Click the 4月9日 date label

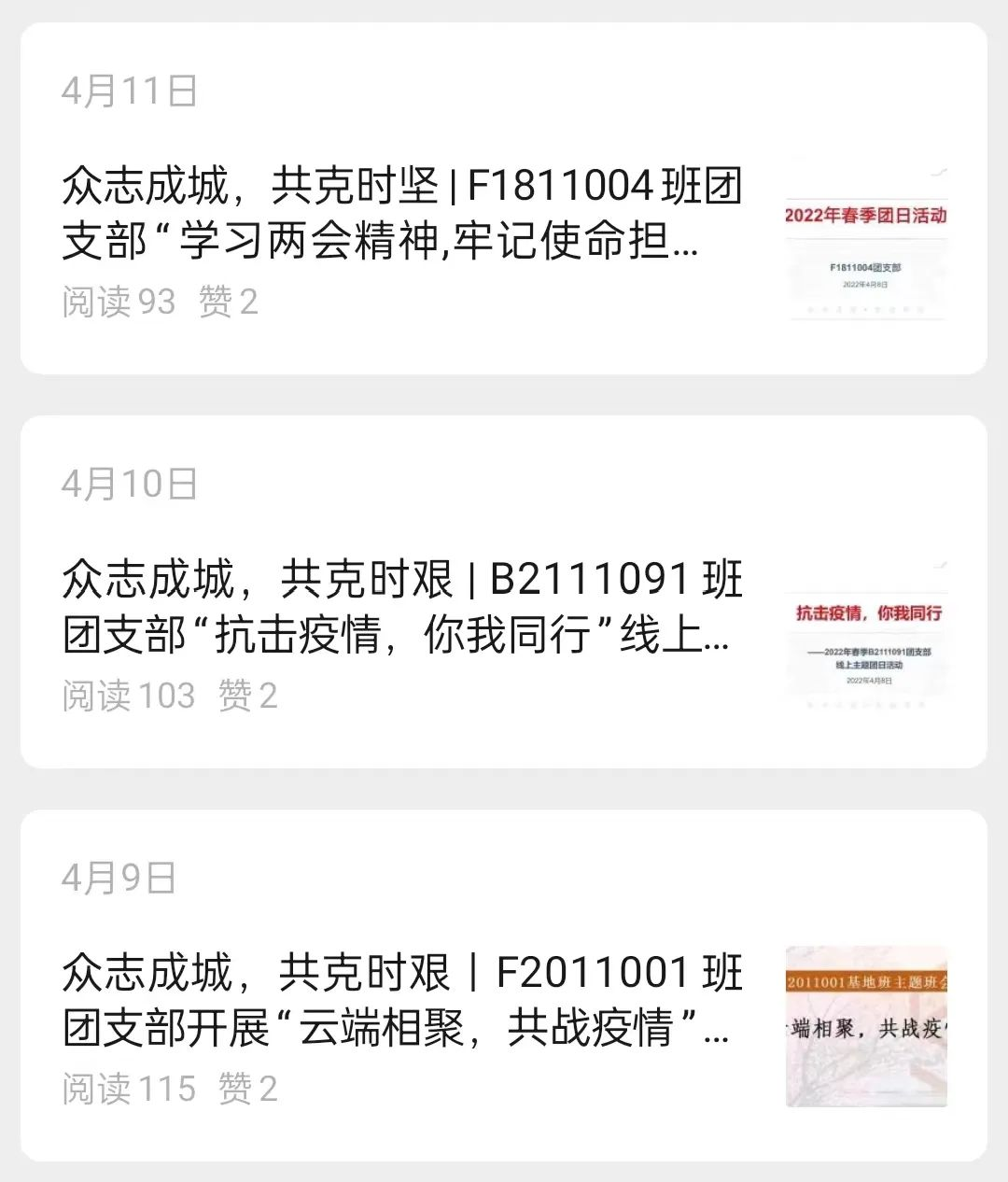117,875
